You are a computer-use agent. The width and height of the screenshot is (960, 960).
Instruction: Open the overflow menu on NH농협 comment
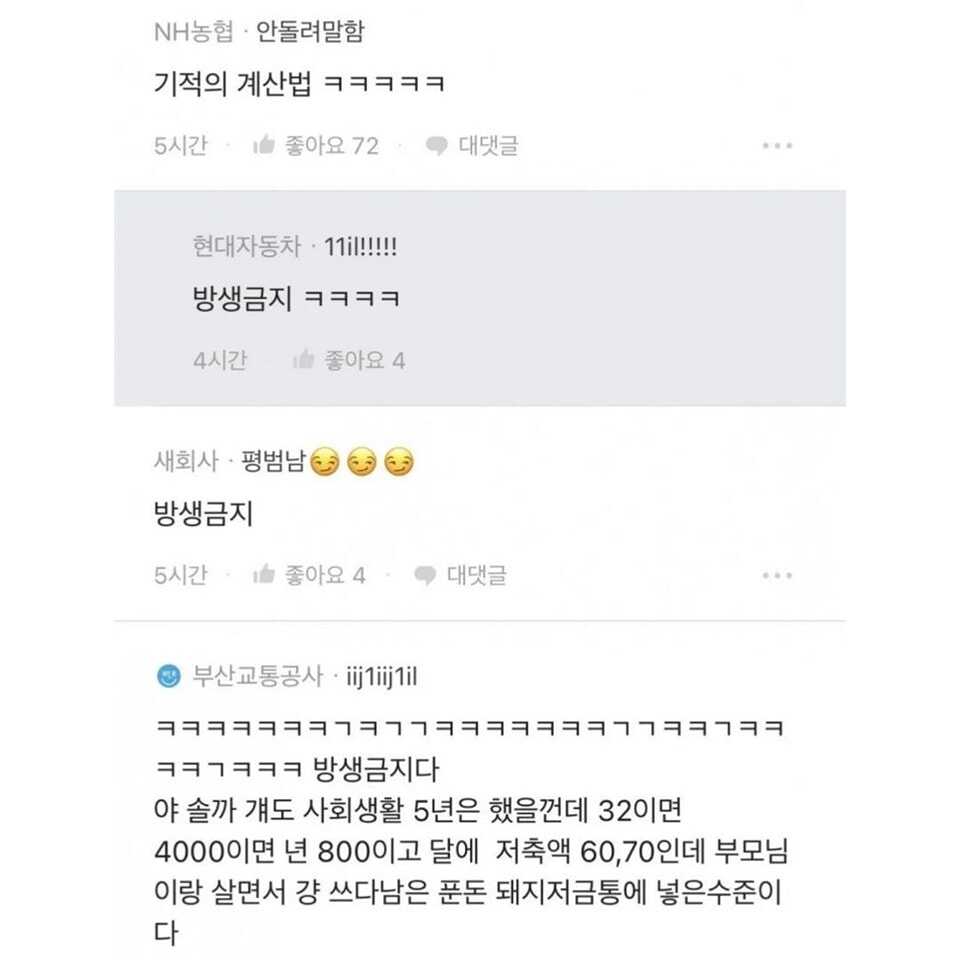point(777,146)
